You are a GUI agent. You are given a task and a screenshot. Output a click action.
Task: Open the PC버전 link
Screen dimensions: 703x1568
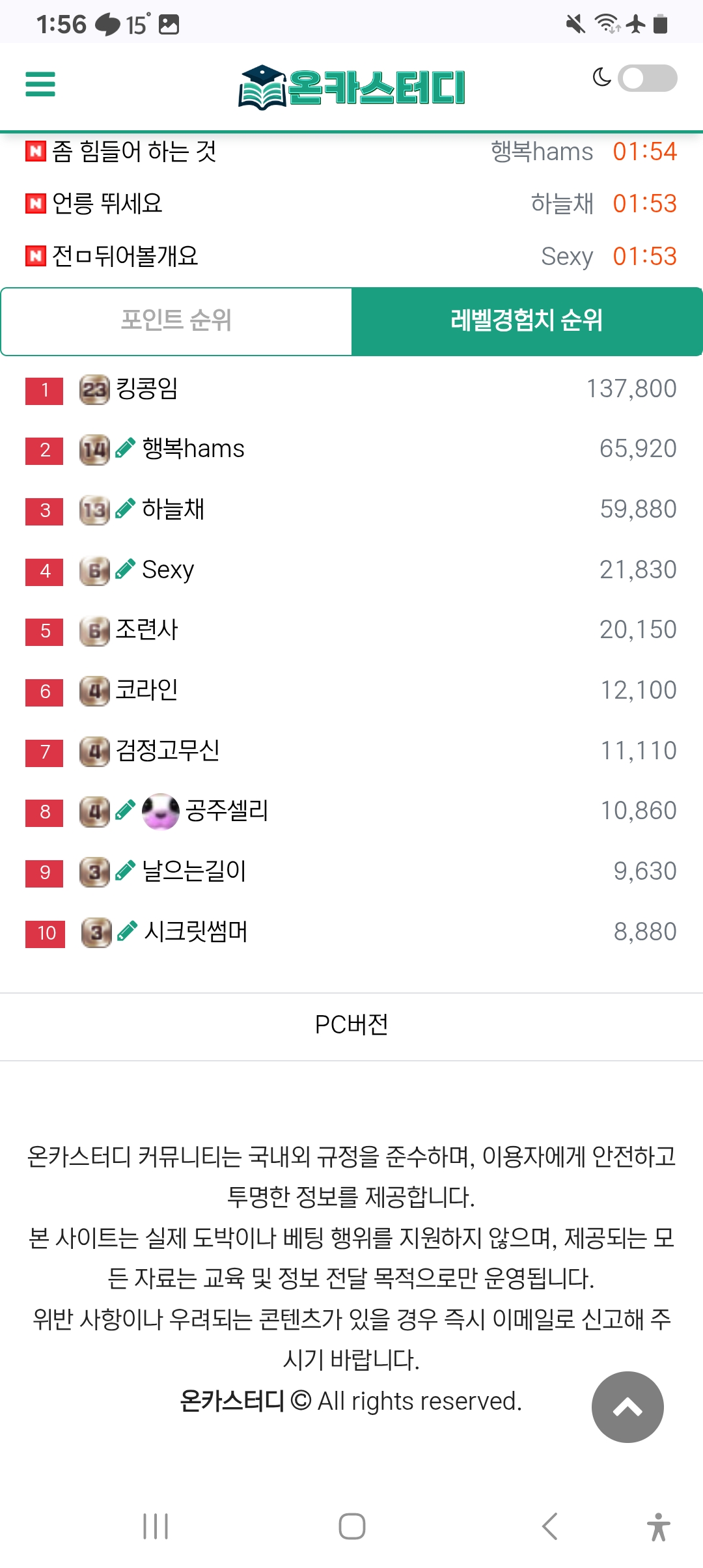[x=351, y=1025]
